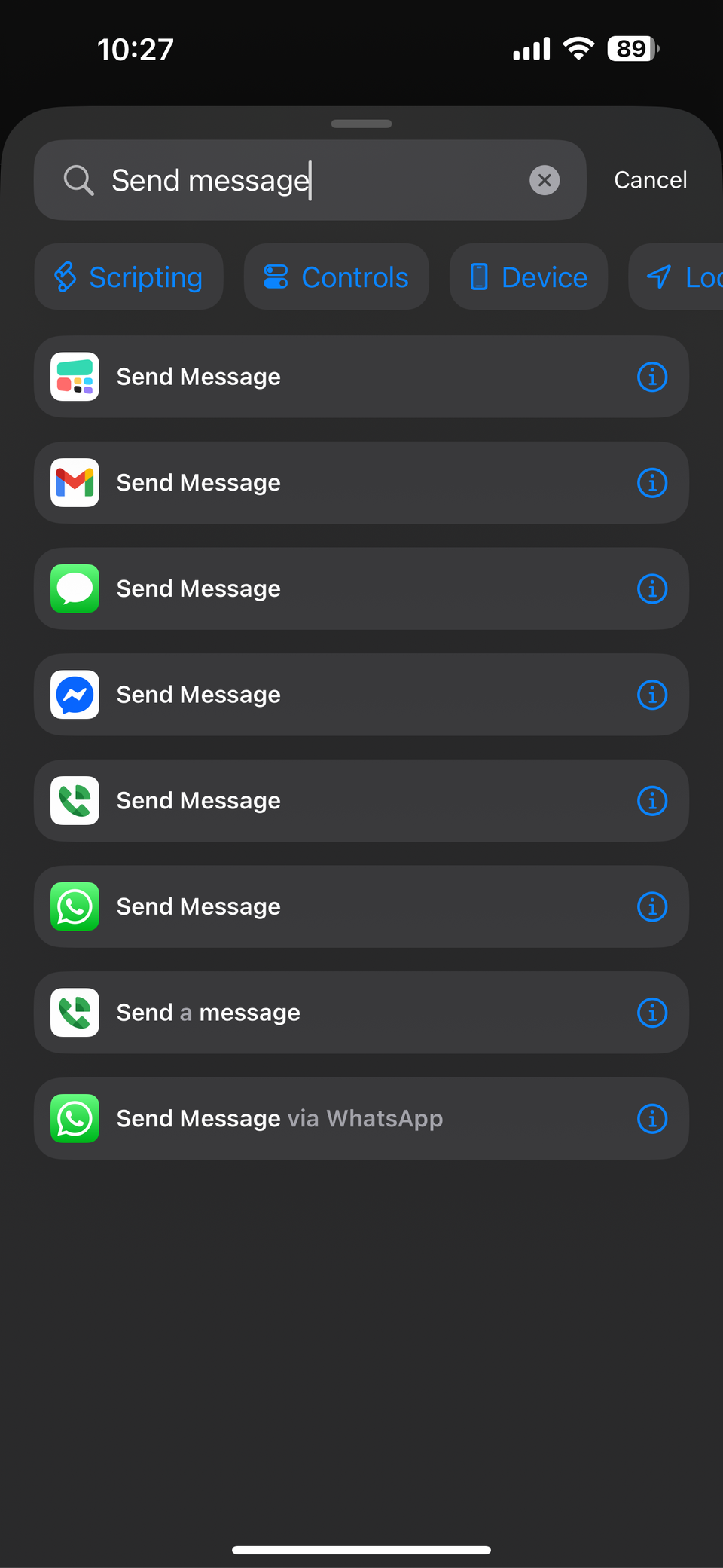Tap the WhatsApp icon for Send Message
The height and width of the screenshot is (1568, 723).
pyautogui.click(x=75, y=907)
